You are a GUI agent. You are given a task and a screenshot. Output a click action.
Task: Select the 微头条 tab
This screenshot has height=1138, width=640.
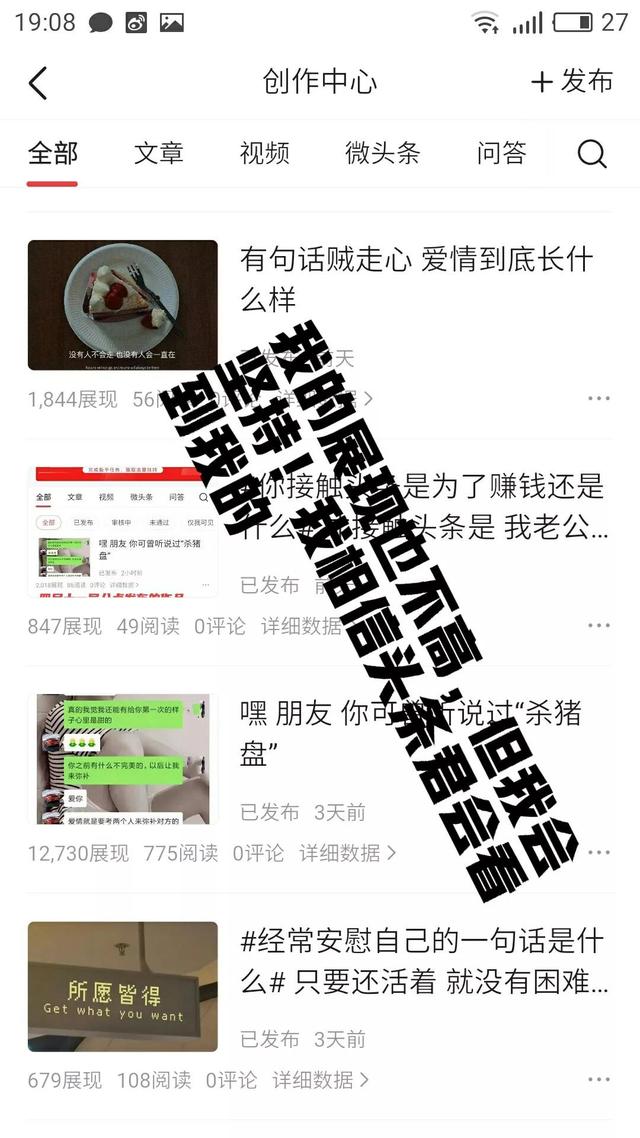pyautogui.click(x=382, y=153)
